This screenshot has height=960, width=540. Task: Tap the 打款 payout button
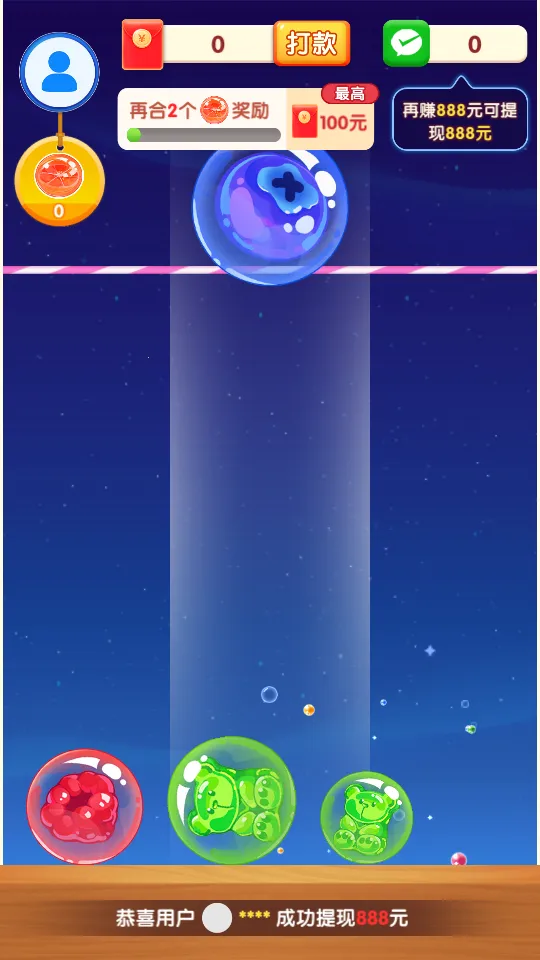312,43
